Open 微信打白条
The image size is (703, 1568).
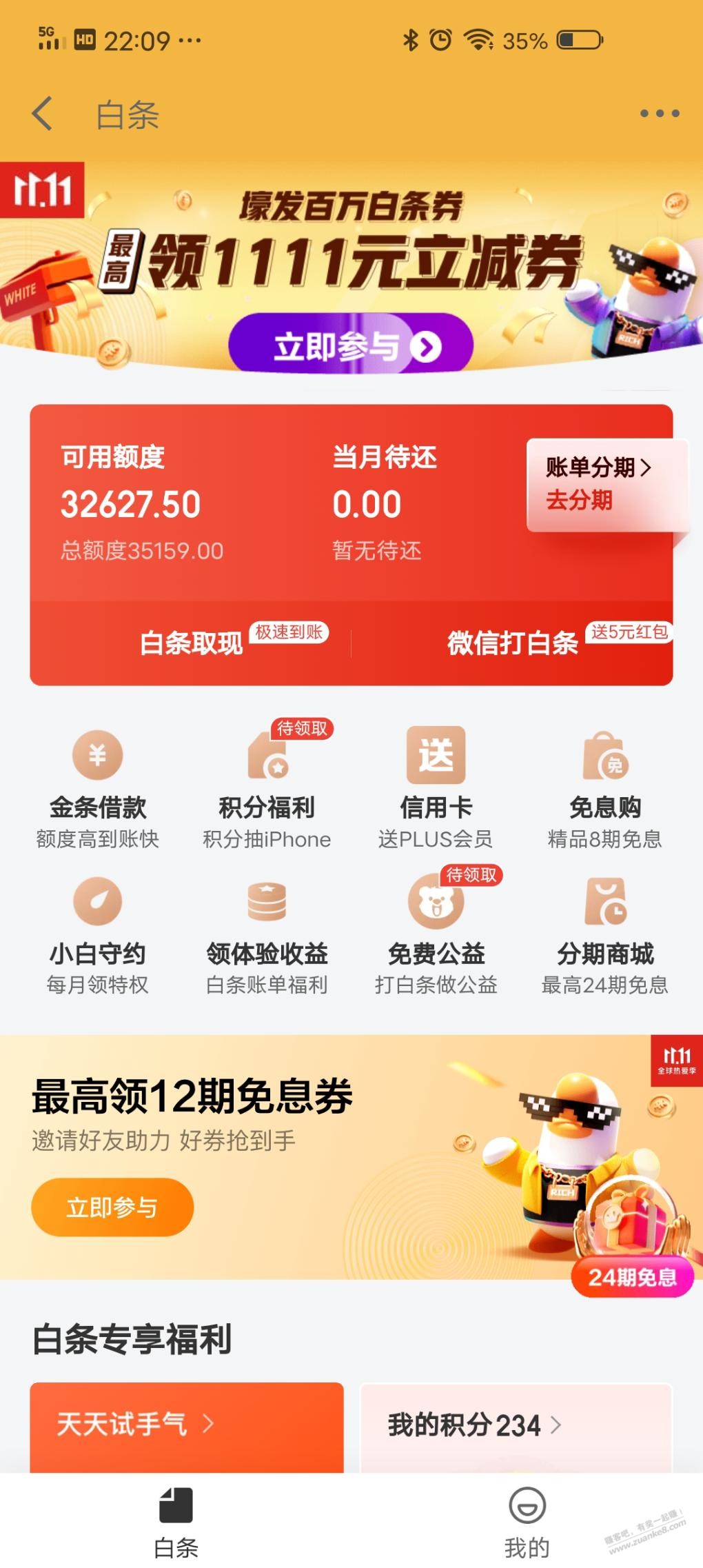[x=512, y=643]
